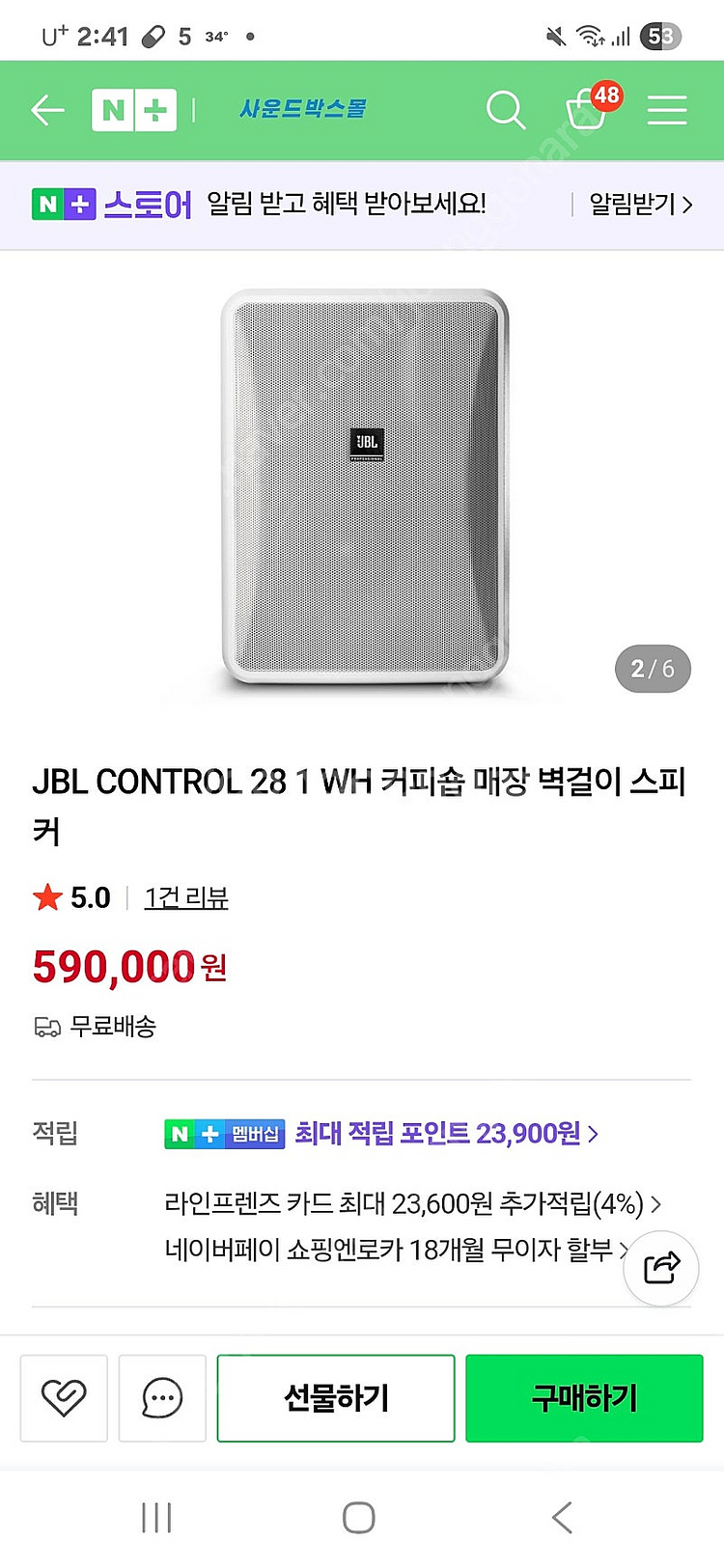This screenshot has width=724, height=1568.
Task: Expand the 라인프렌즈 카드 추가적립 details
Action: tap(410, 1204)
